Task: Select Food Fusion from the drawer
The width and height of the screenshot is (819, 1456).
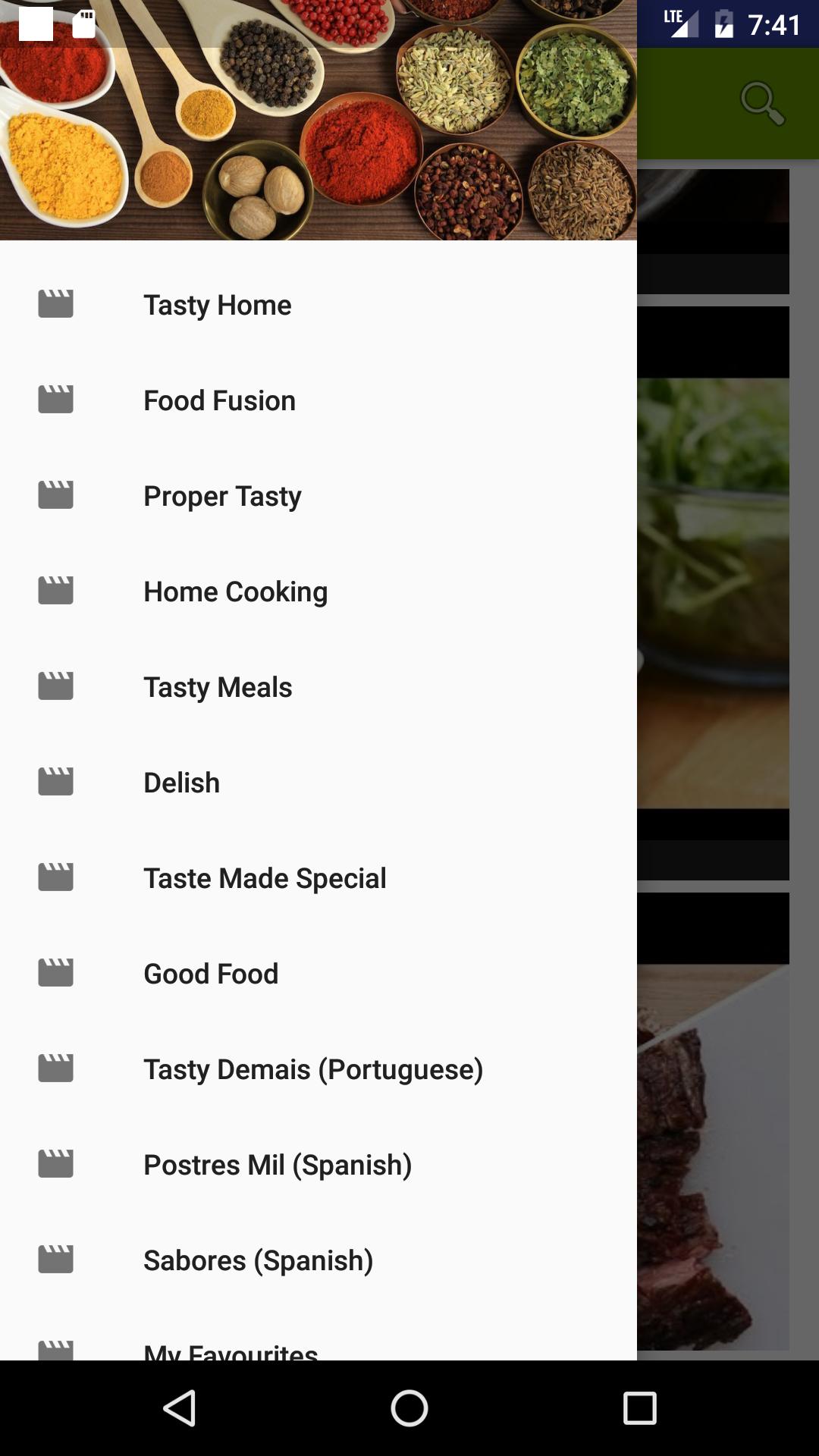Action: point(219,400)
